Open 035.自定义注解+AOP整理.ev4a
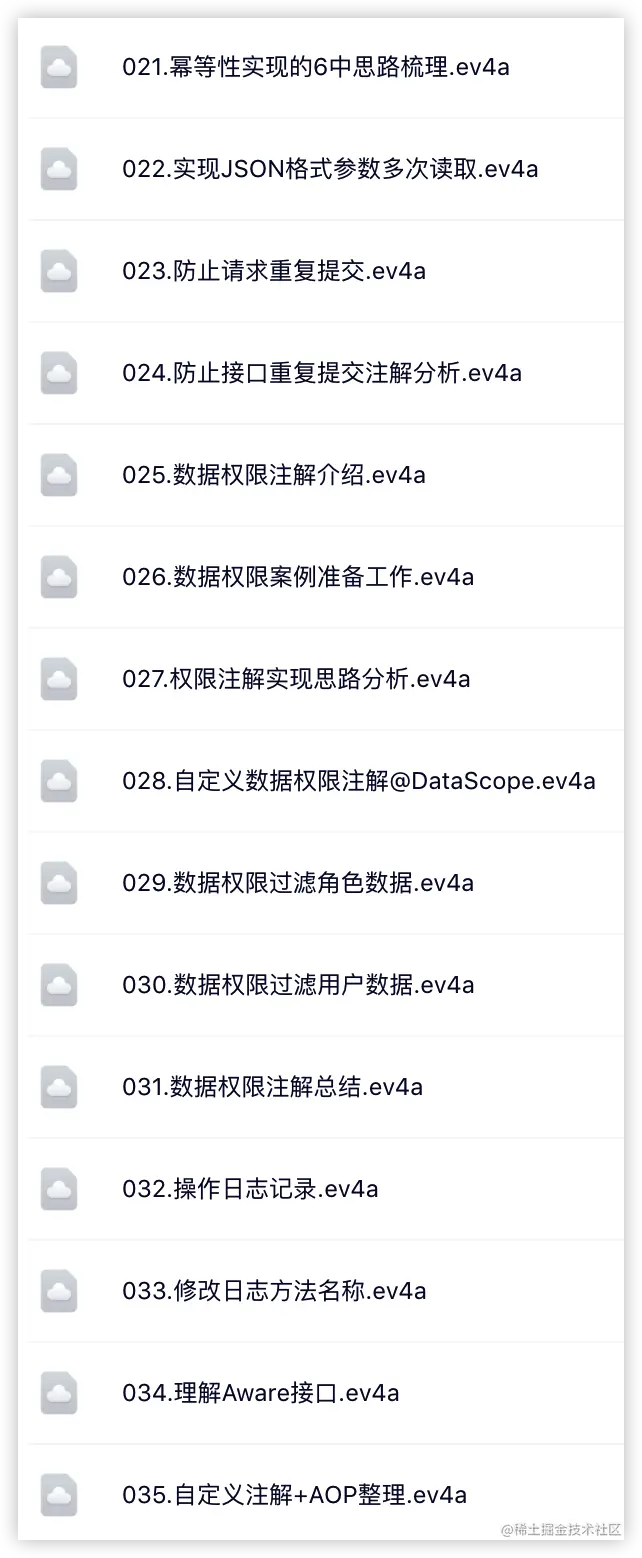 294,1496
